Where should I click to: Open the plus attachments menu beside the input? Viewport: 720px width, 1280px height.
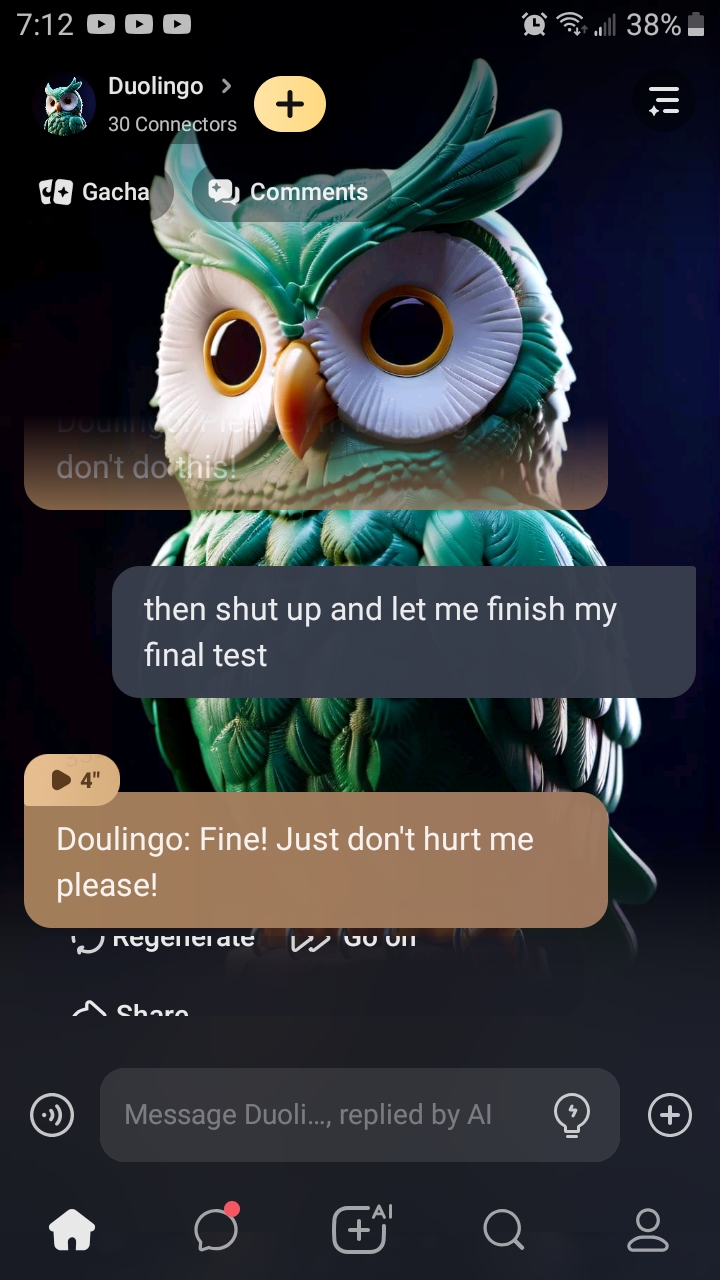(x=669, y=1115)
